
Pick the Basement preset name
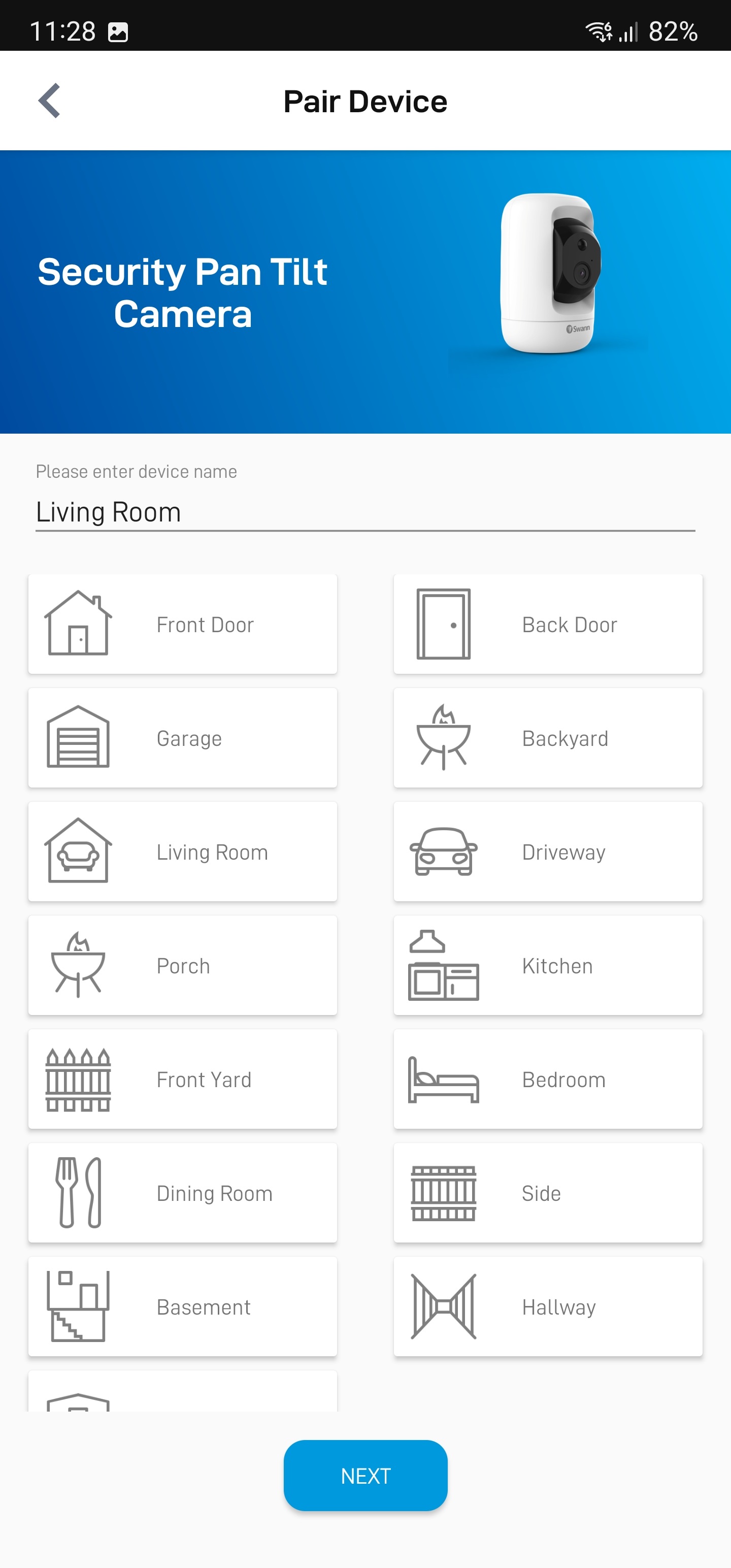[183, 1307]
